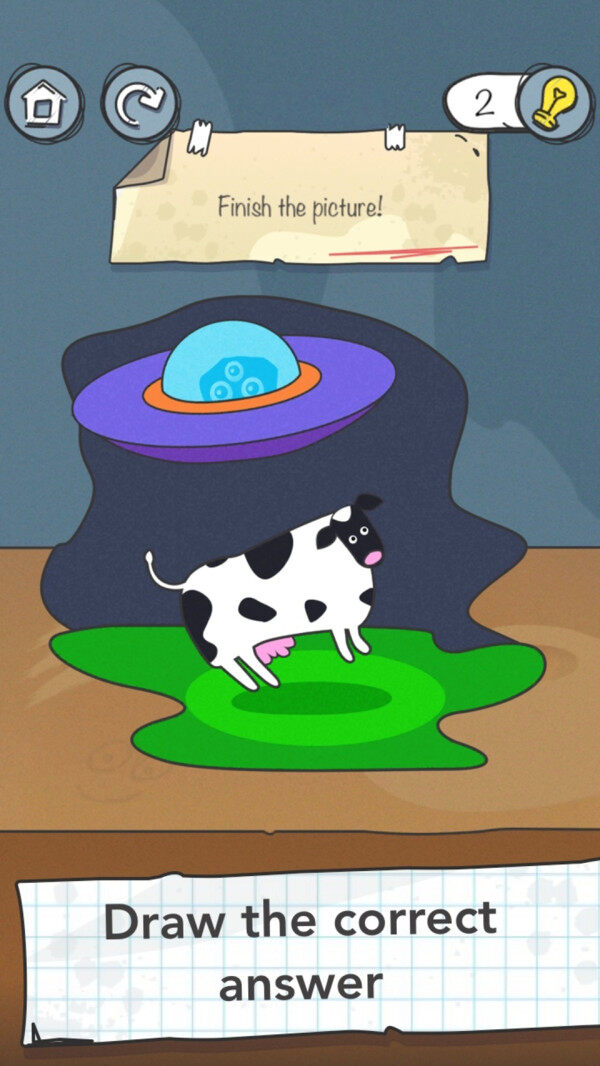This screenshot has height=1066, width=600.
Task: Restart the level with the redo arrow
Action: pos(139,102)
